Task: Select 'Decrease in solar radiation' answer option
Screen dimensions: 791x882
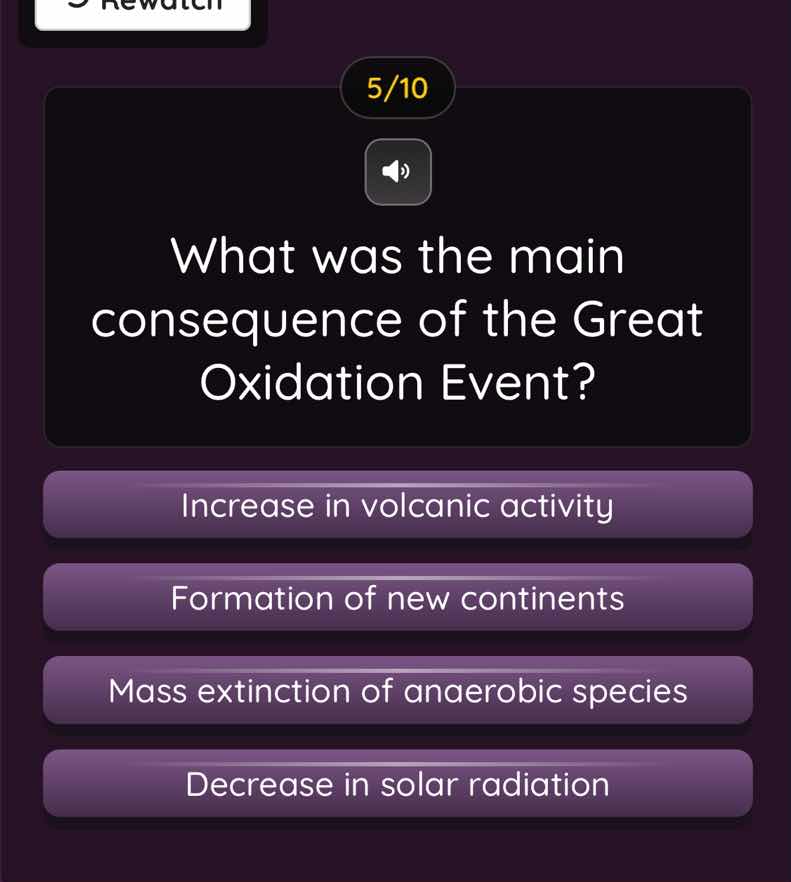Action: pos(396,784)
